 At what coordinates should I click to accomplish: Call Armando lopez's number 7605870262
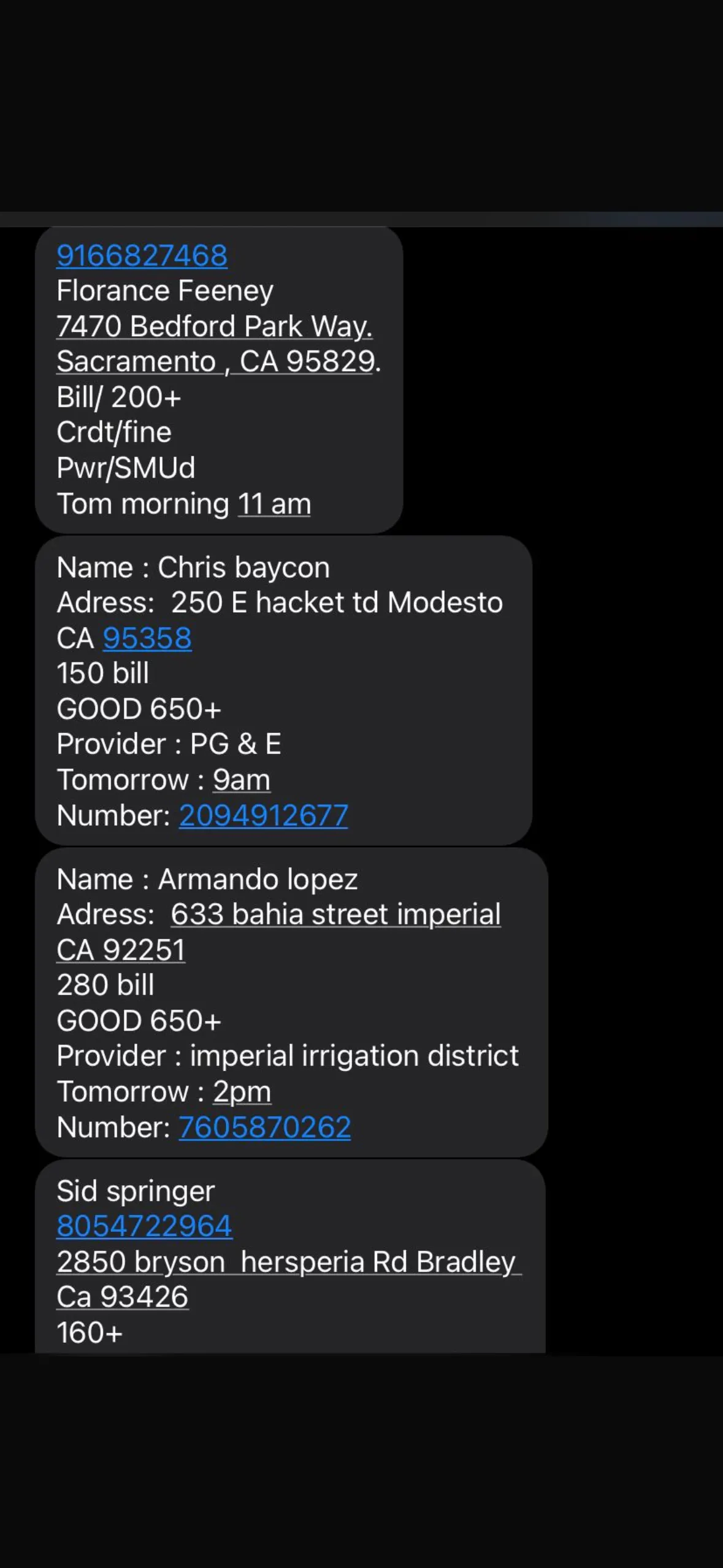tap(265, 1128)
